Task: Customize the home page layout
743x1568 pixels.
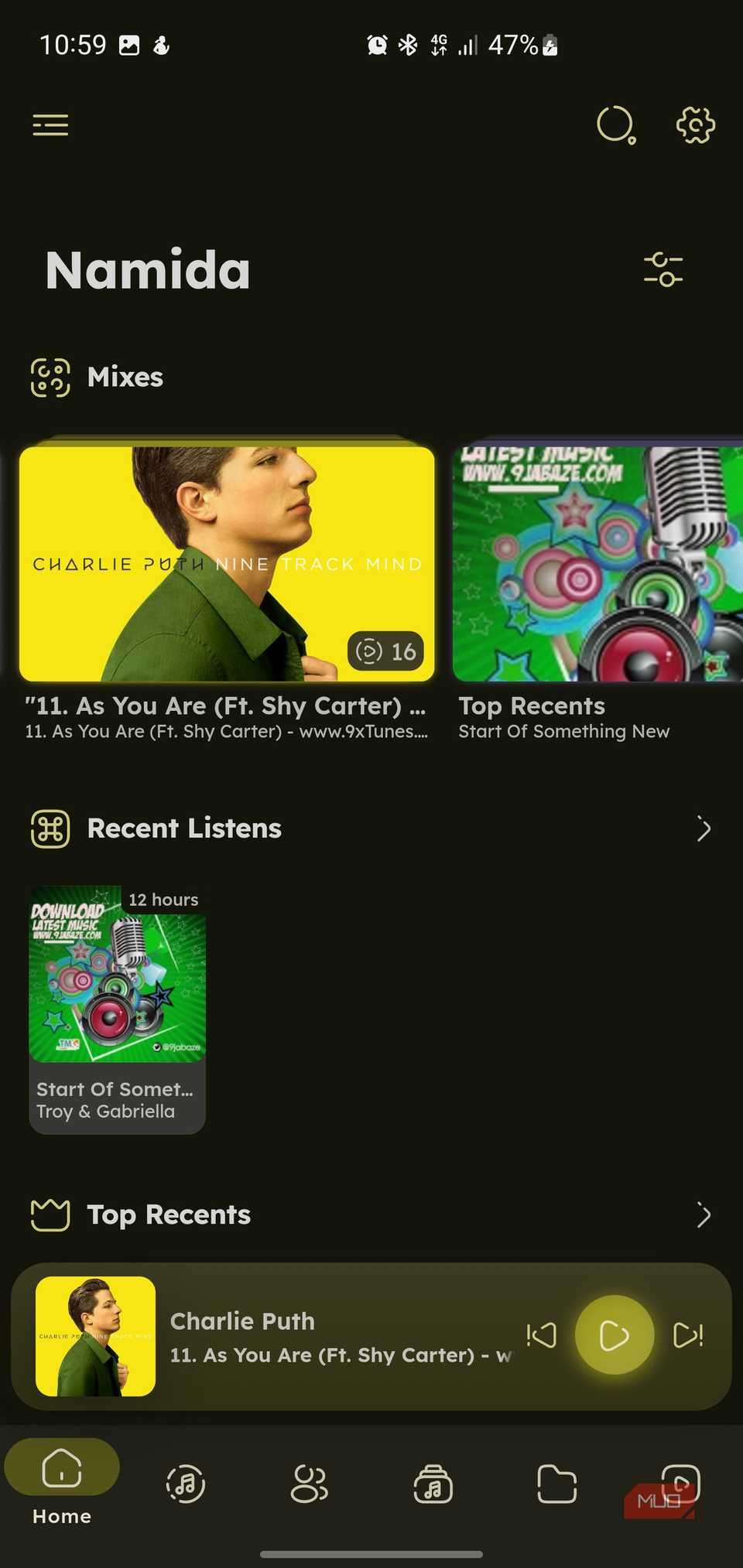Action: tap(663, 270)
